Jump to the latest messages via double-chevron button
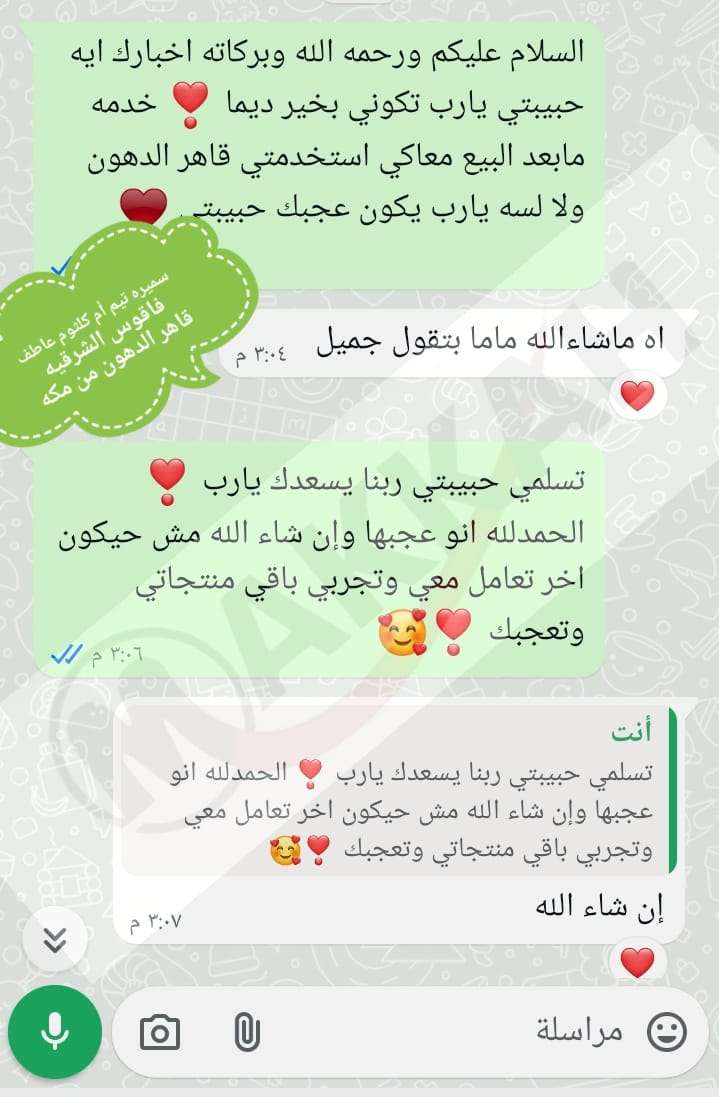This screenshot has height=1097, width=719. pyautogui.click(x=57, y=940)
